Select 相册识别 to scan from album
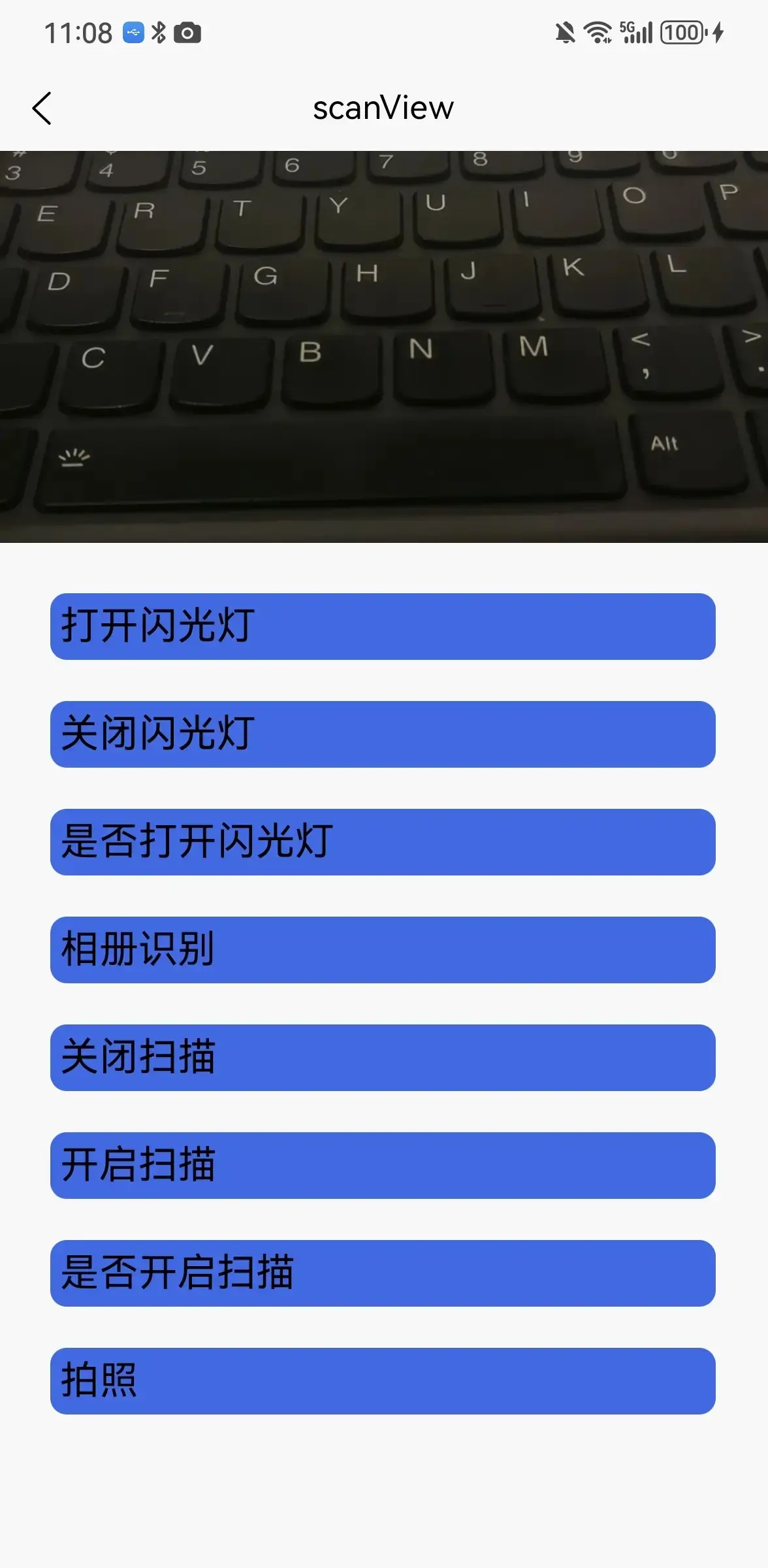The image size is (768, 1568). [383, 950]
